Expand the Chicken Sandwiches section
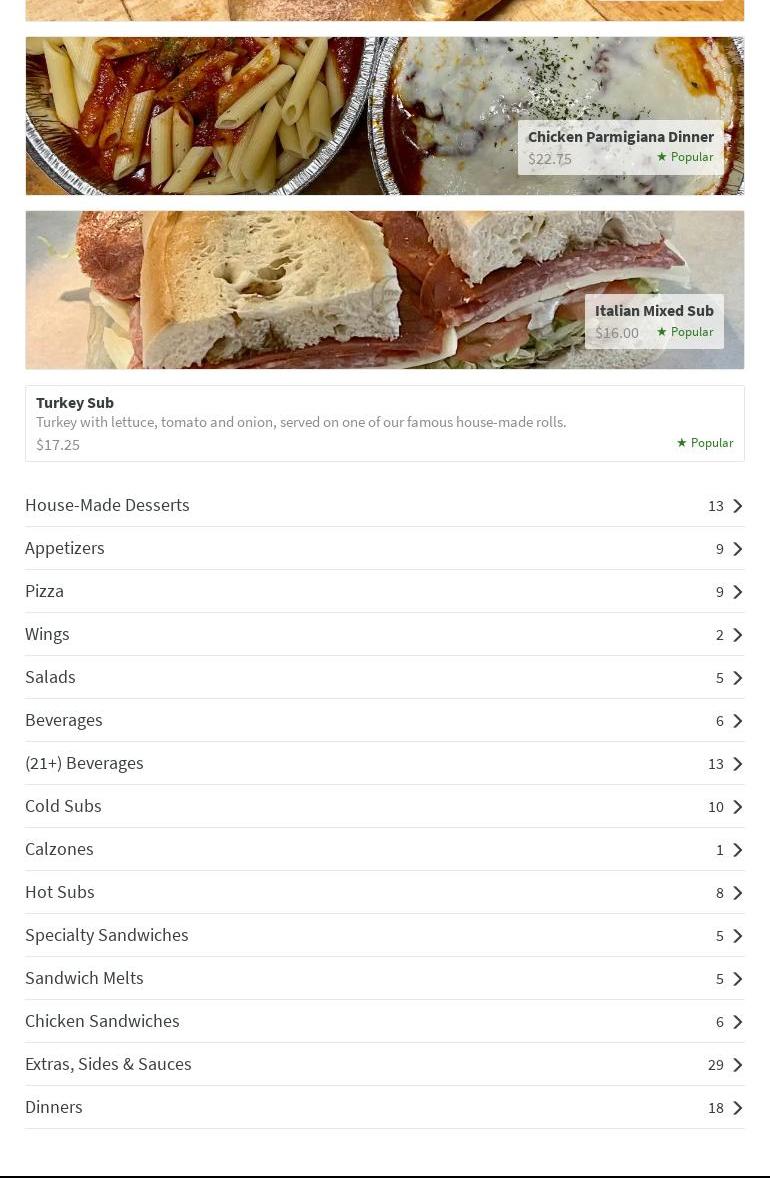 384,1021
